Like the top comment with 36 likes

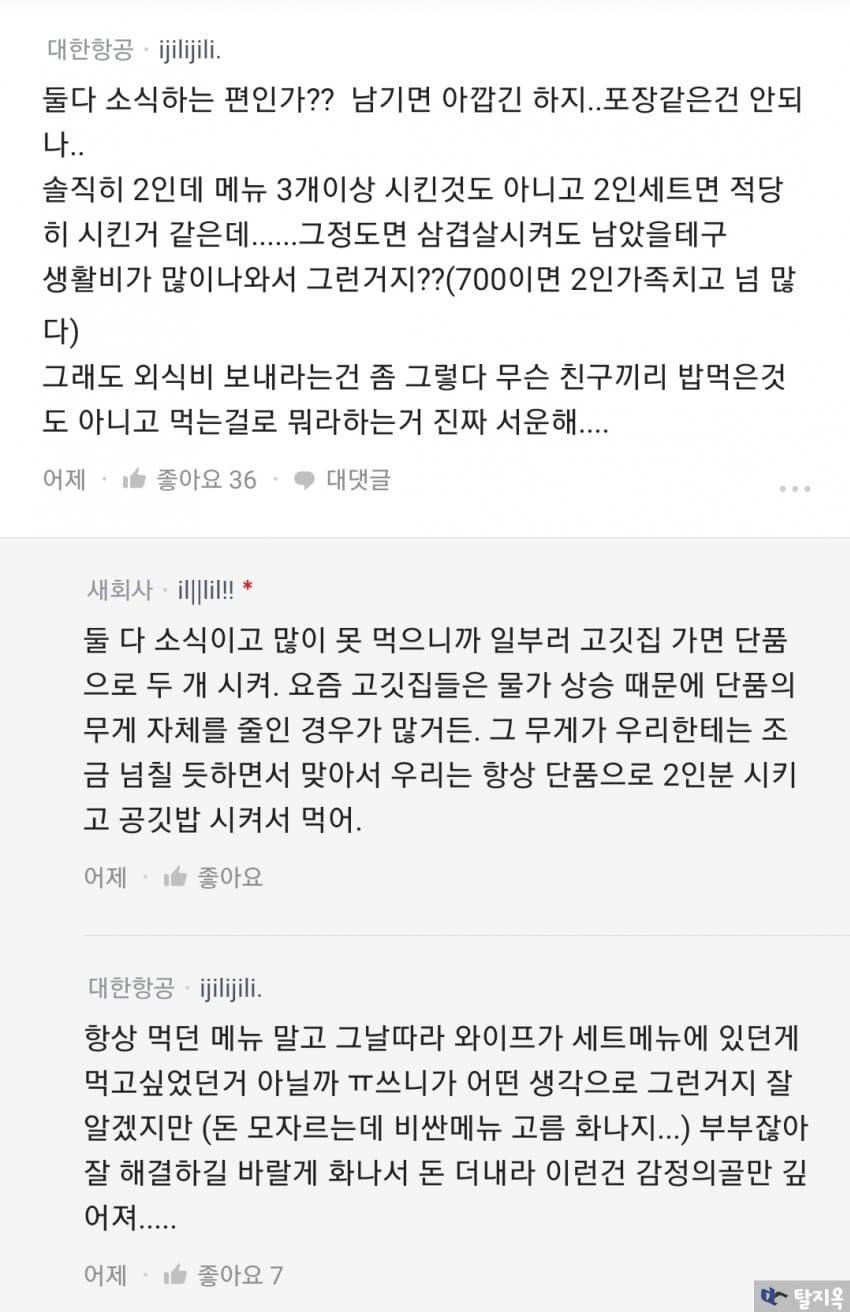tap(189, 480)
